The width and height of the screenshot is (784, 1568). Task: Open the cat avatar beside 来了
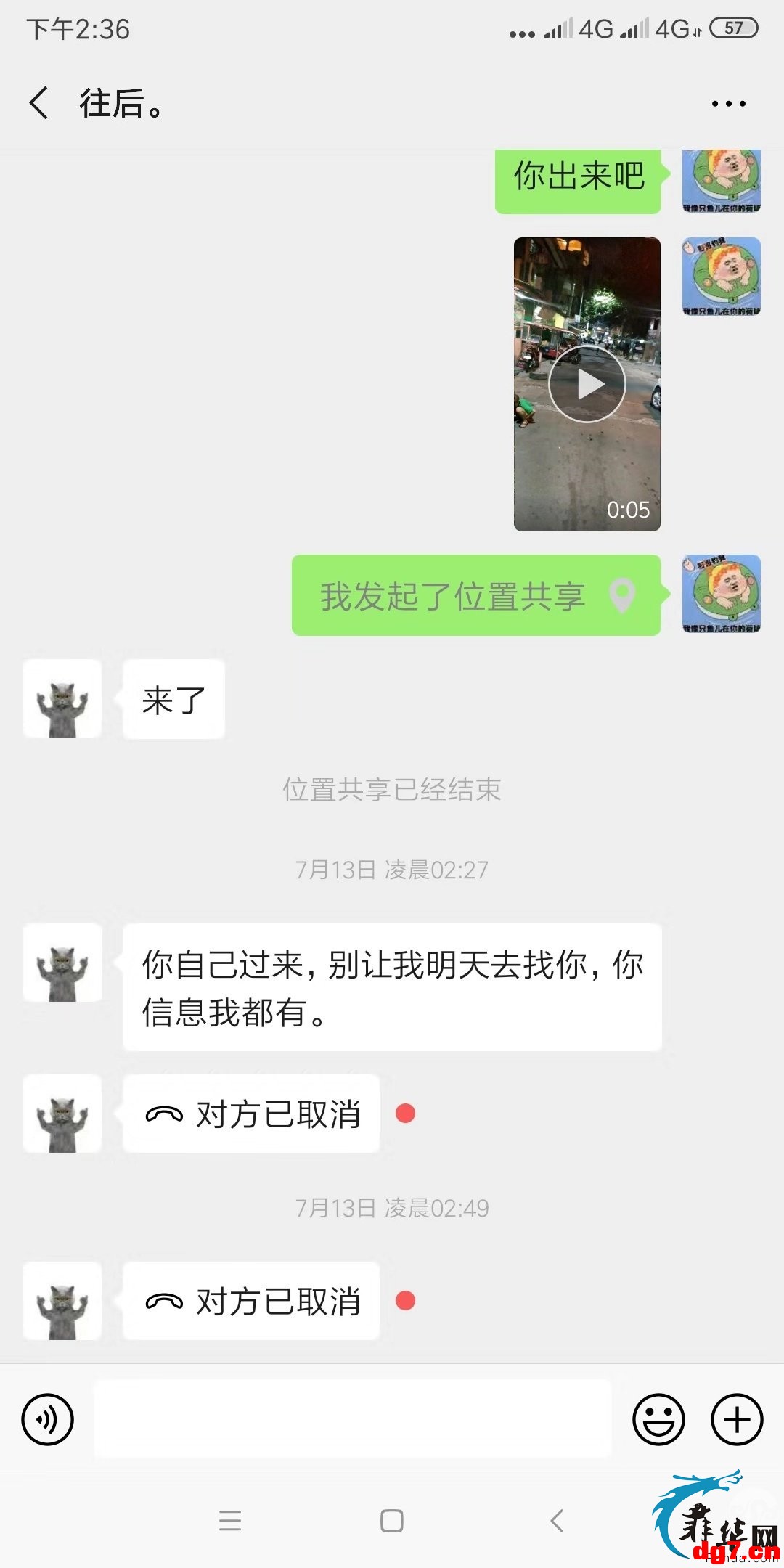pos(62,699)
